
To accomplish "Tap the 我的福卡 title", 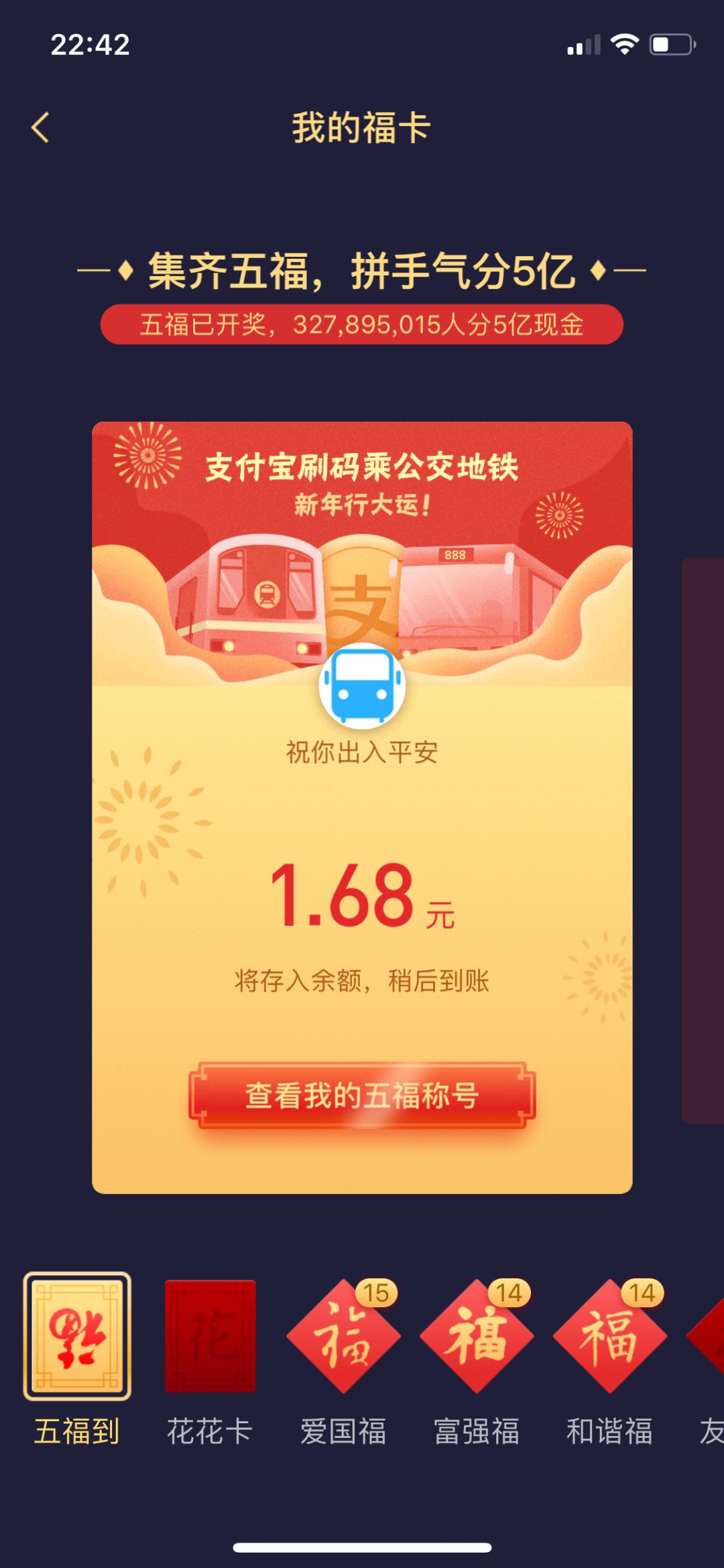I will pyautogui.click(x=361, y=125).
